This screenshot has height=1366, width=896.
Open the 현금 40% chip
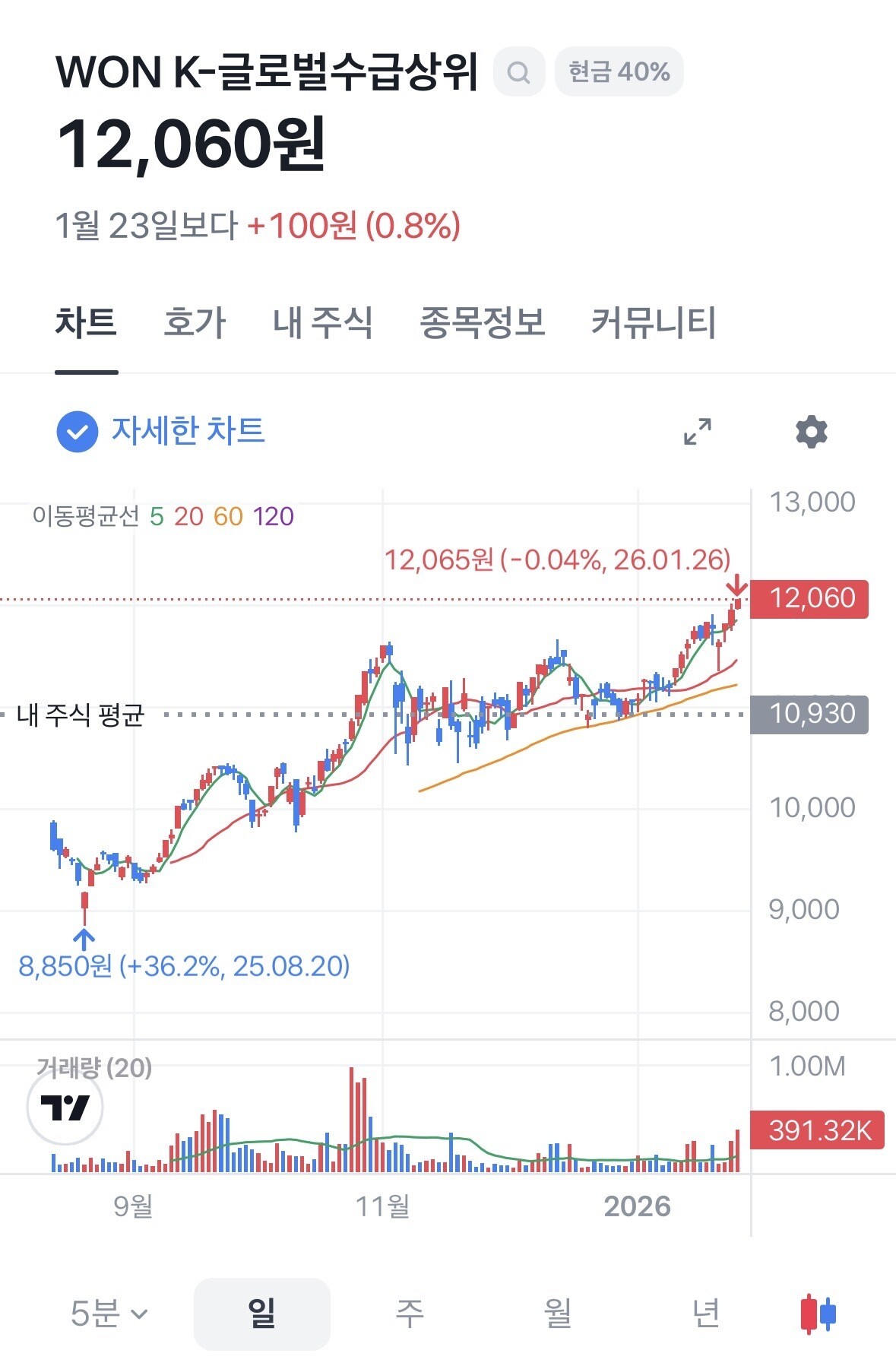tap(619, 72)
